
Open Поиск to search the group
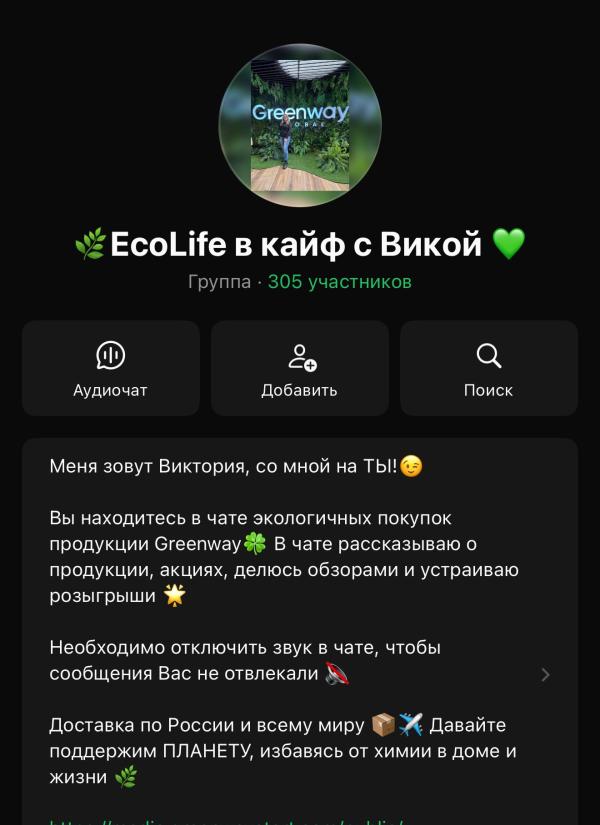tap(488, 368)
